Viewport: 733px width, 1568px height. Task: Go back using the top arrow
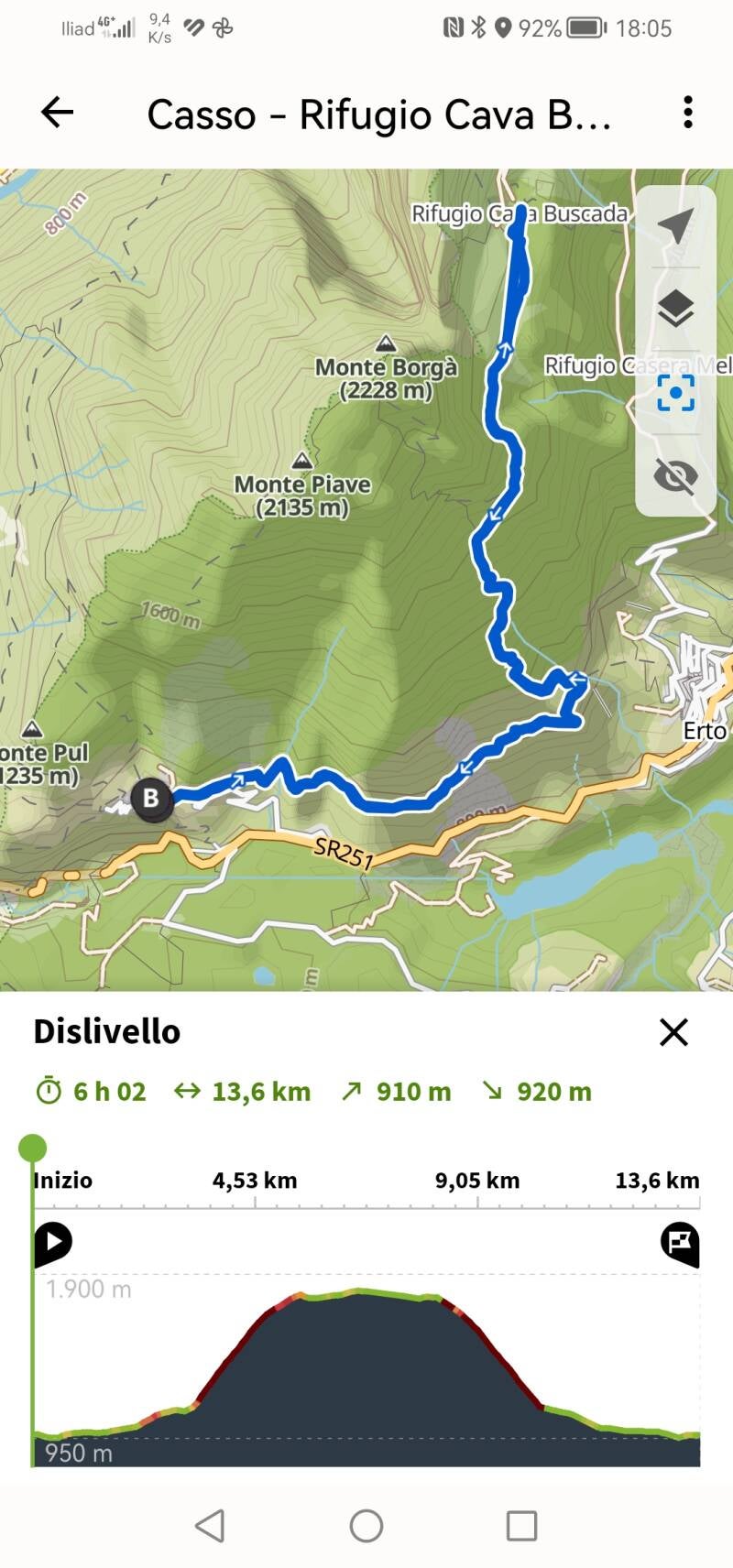pyautogui.click(x=57, y=113)
